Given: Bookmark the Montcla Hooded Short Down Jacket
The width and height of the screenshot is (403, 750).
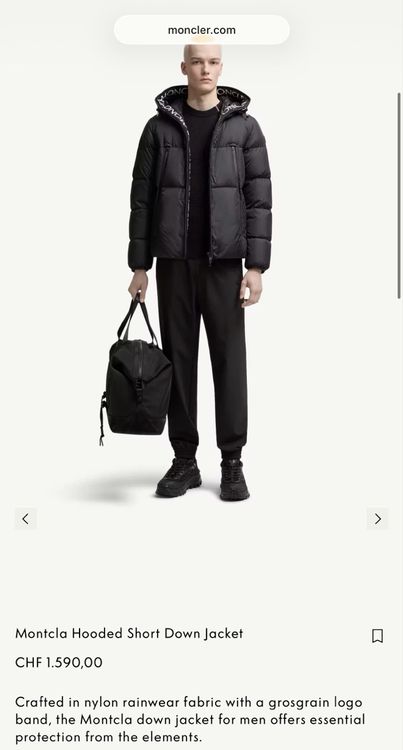Looking at the screenshot, I should click(x=377, y=636).
